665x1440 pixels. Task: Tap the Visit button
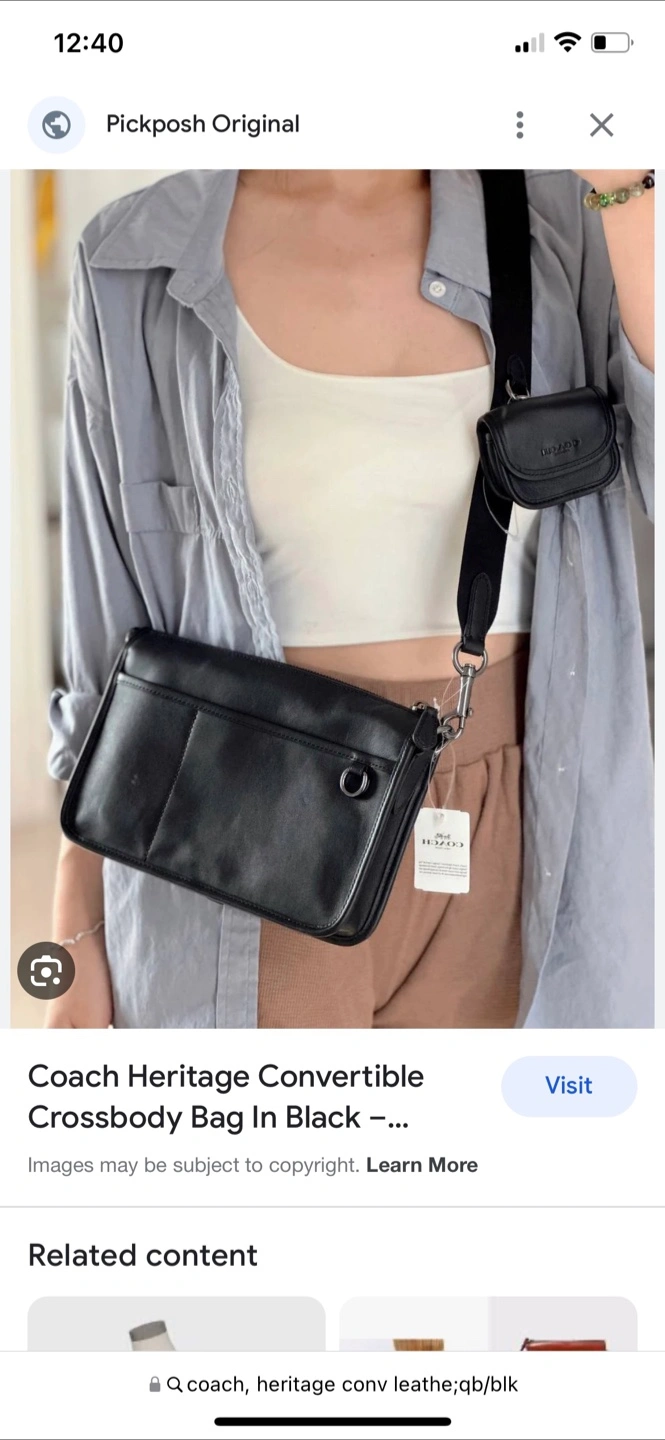coord(569,1086)
